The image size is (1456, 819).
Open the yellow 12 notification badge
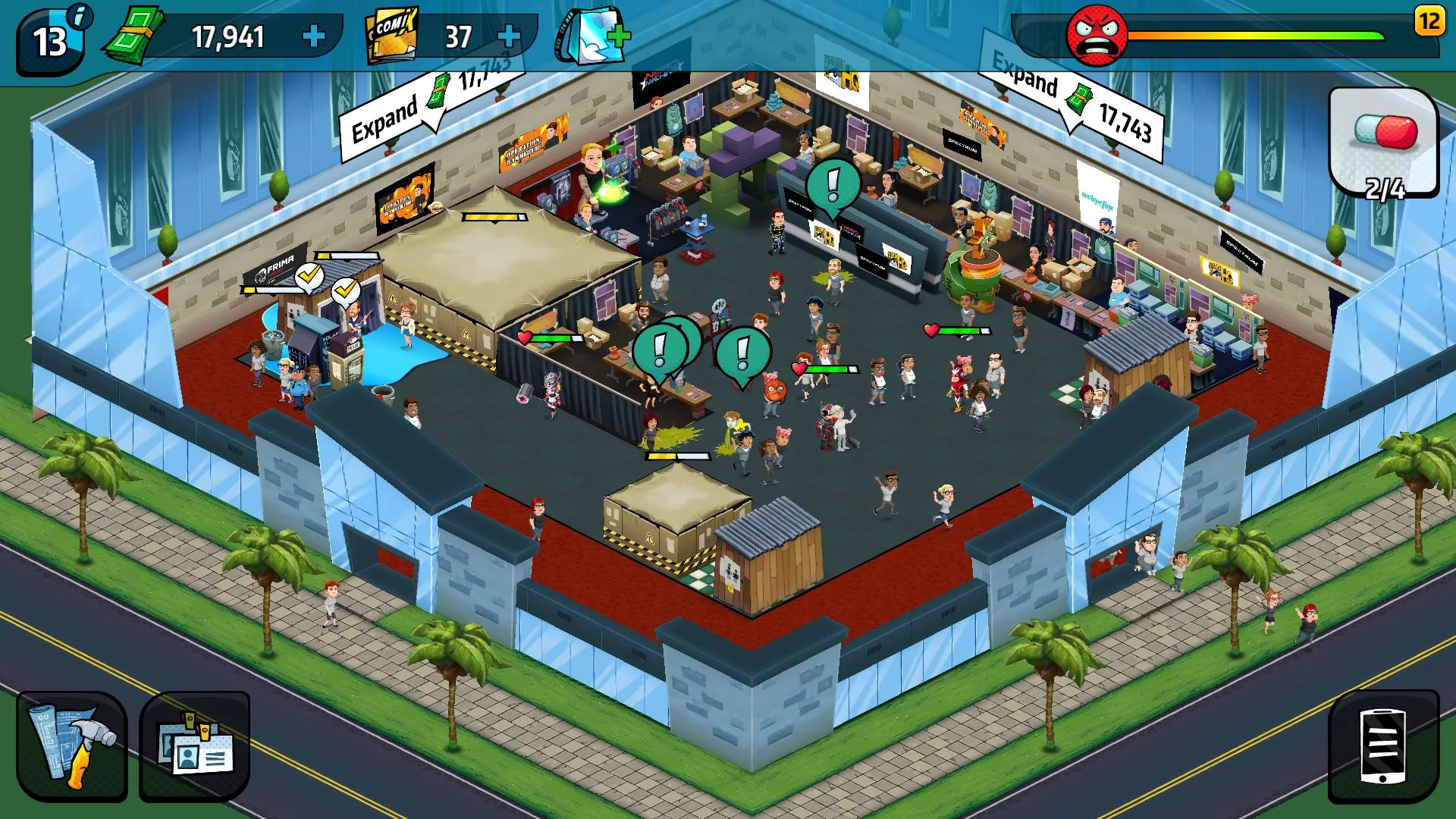(x=1429, y=20)
